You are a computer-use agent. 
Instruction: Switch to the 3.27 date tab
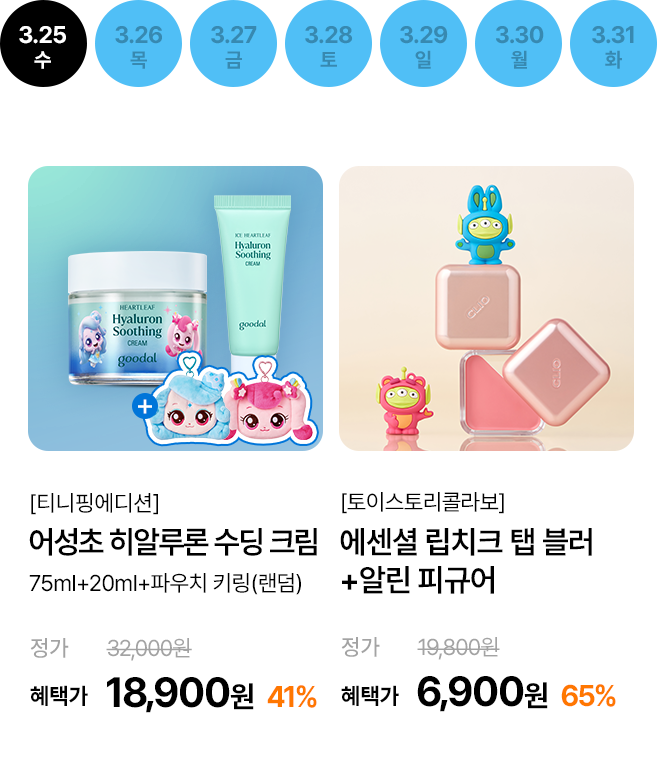point(233,46)
